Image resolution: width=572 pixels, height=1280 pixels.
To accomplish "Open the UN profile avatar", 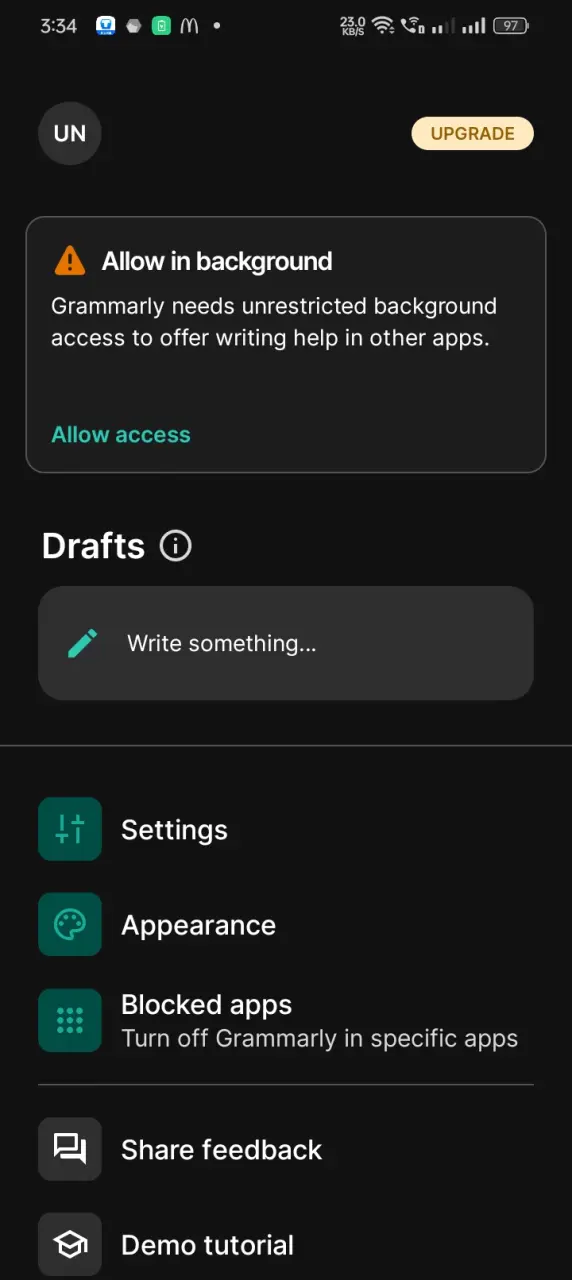I will tap(70, 133).
